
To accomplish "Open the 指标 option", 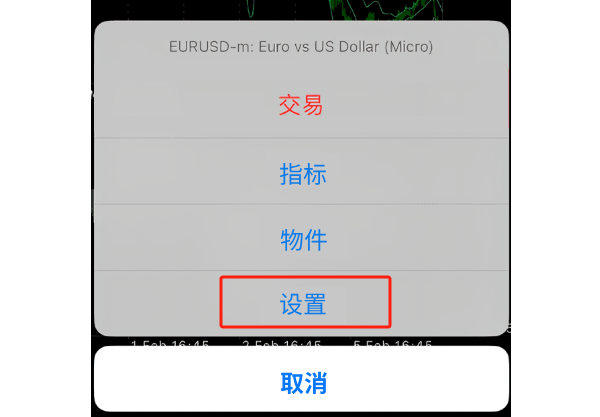I will 302,173.
